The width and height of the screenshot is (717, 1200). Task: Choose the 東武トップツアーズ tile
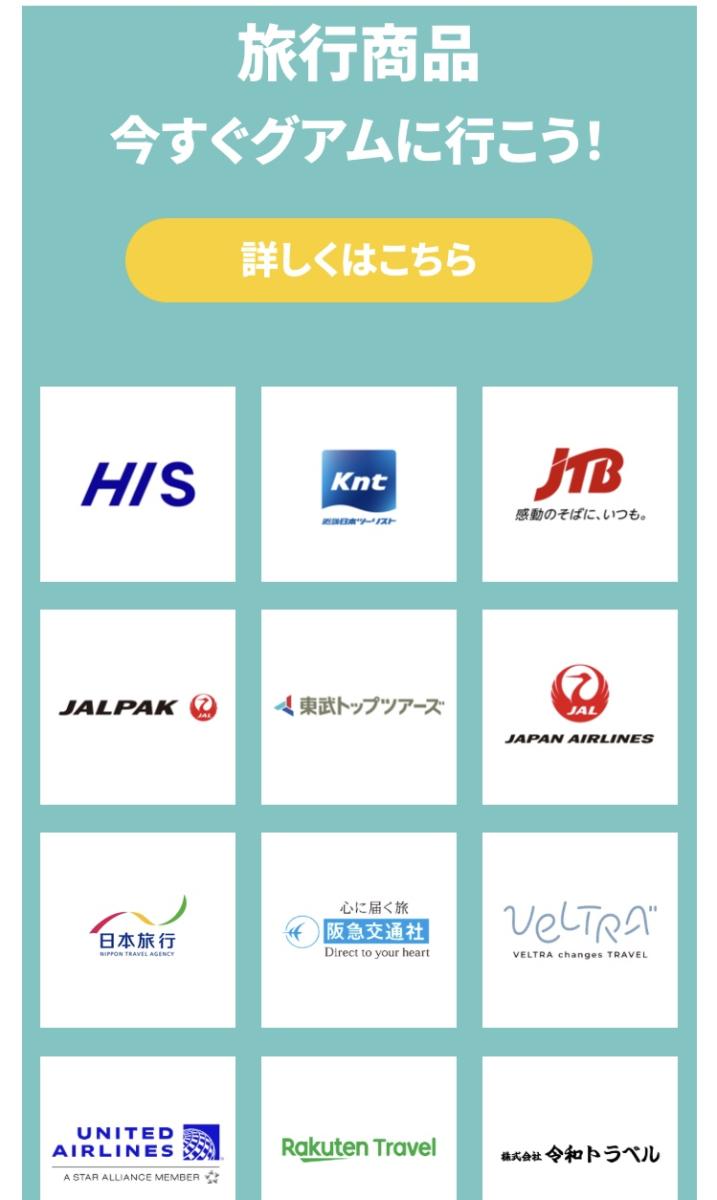359,707
